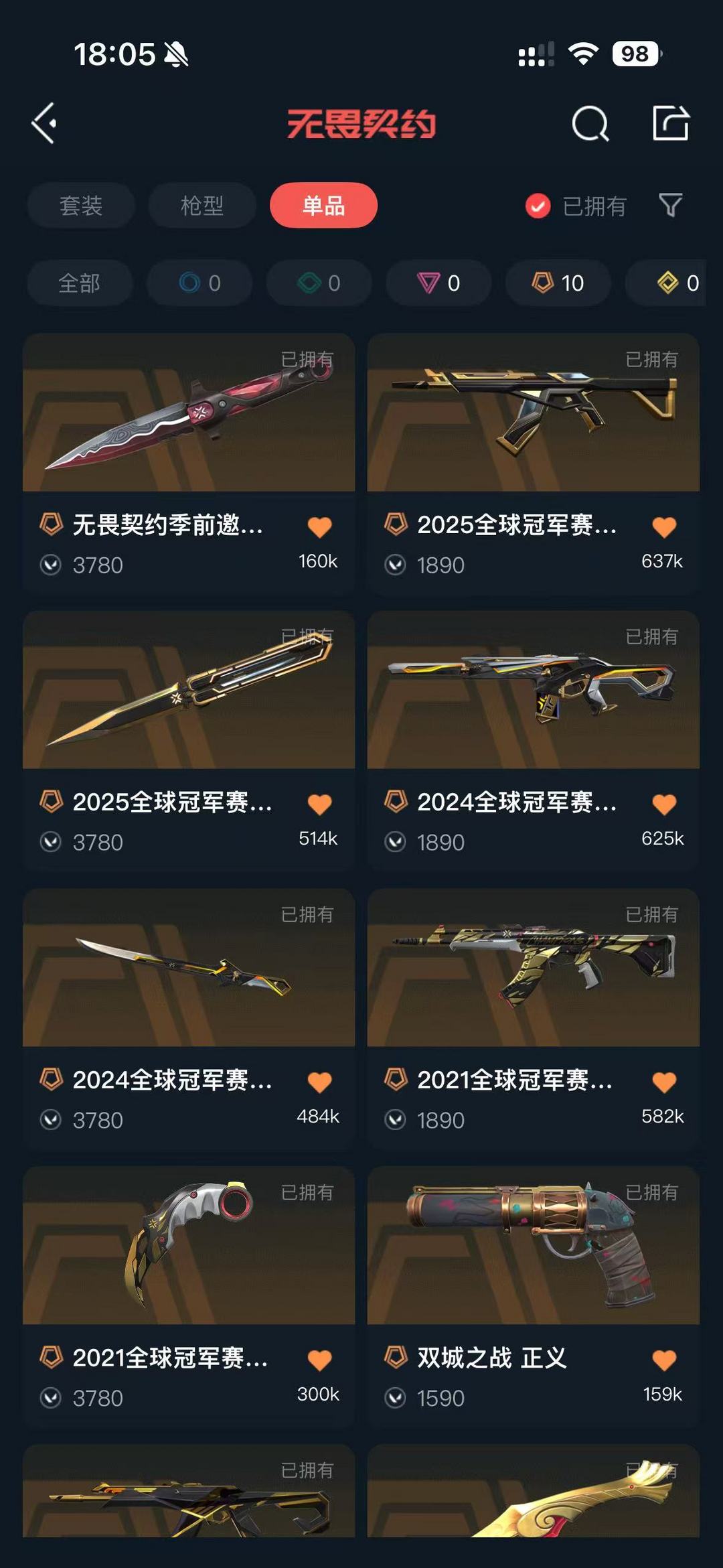Viewport: 723px width, 1568px height.
Task: Select the 全部 rarity chip
Action: (80, 283)
